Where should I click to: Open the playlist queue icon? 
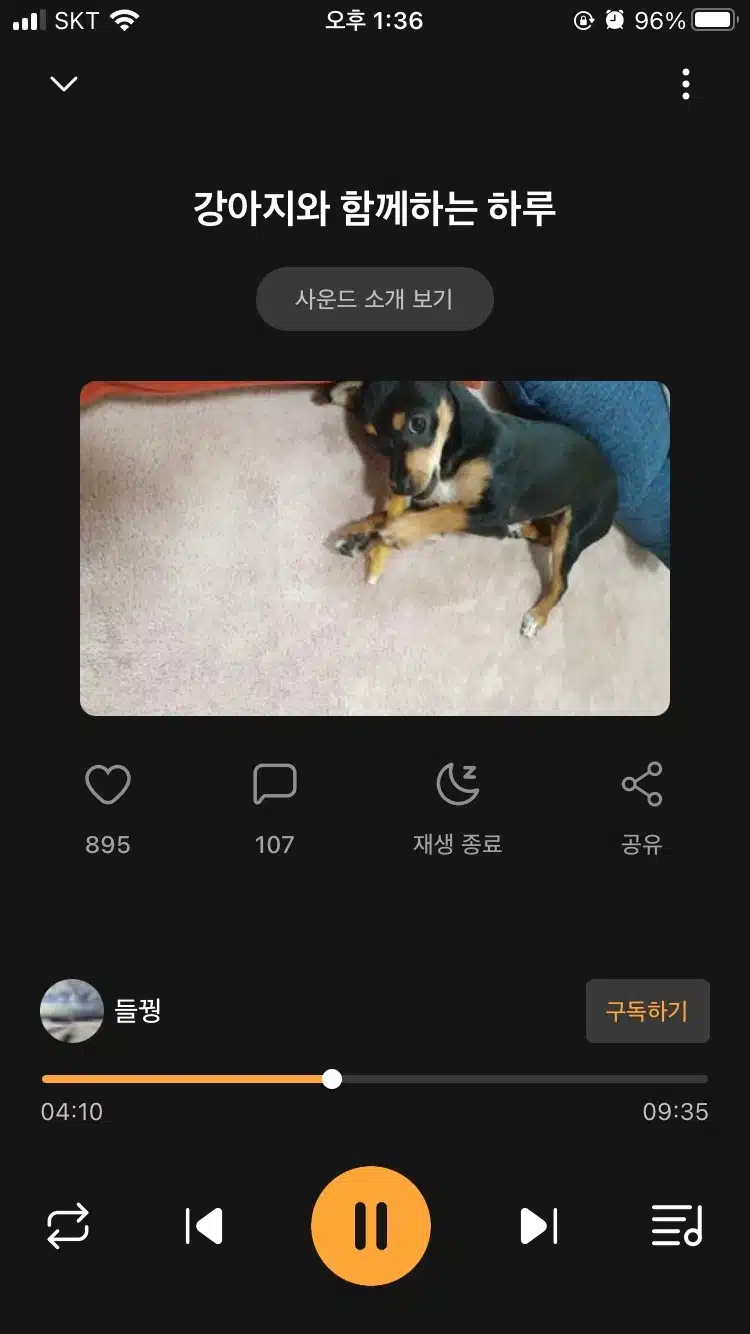[x=677, y=1226]
